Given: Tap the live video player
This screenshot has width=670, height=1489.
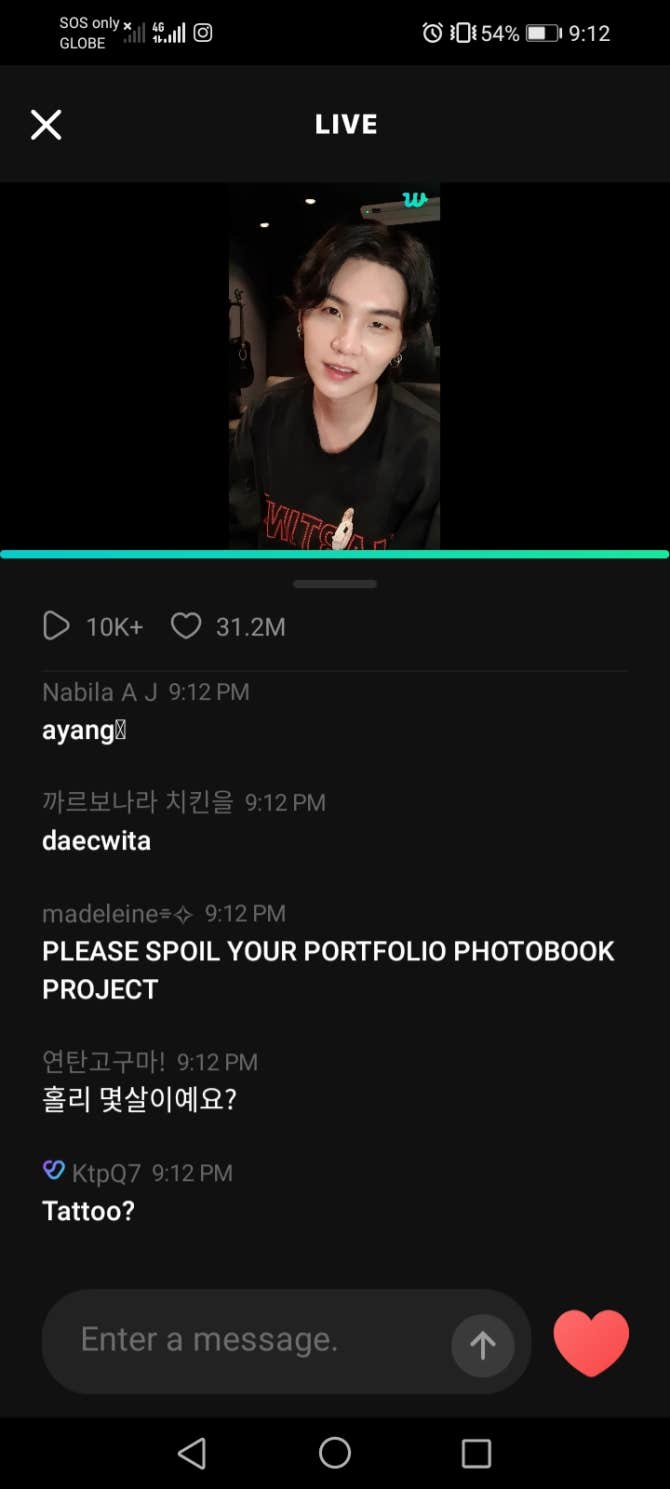Looking at the screenshot, I should pyautogui.click(x=334, y=366).
